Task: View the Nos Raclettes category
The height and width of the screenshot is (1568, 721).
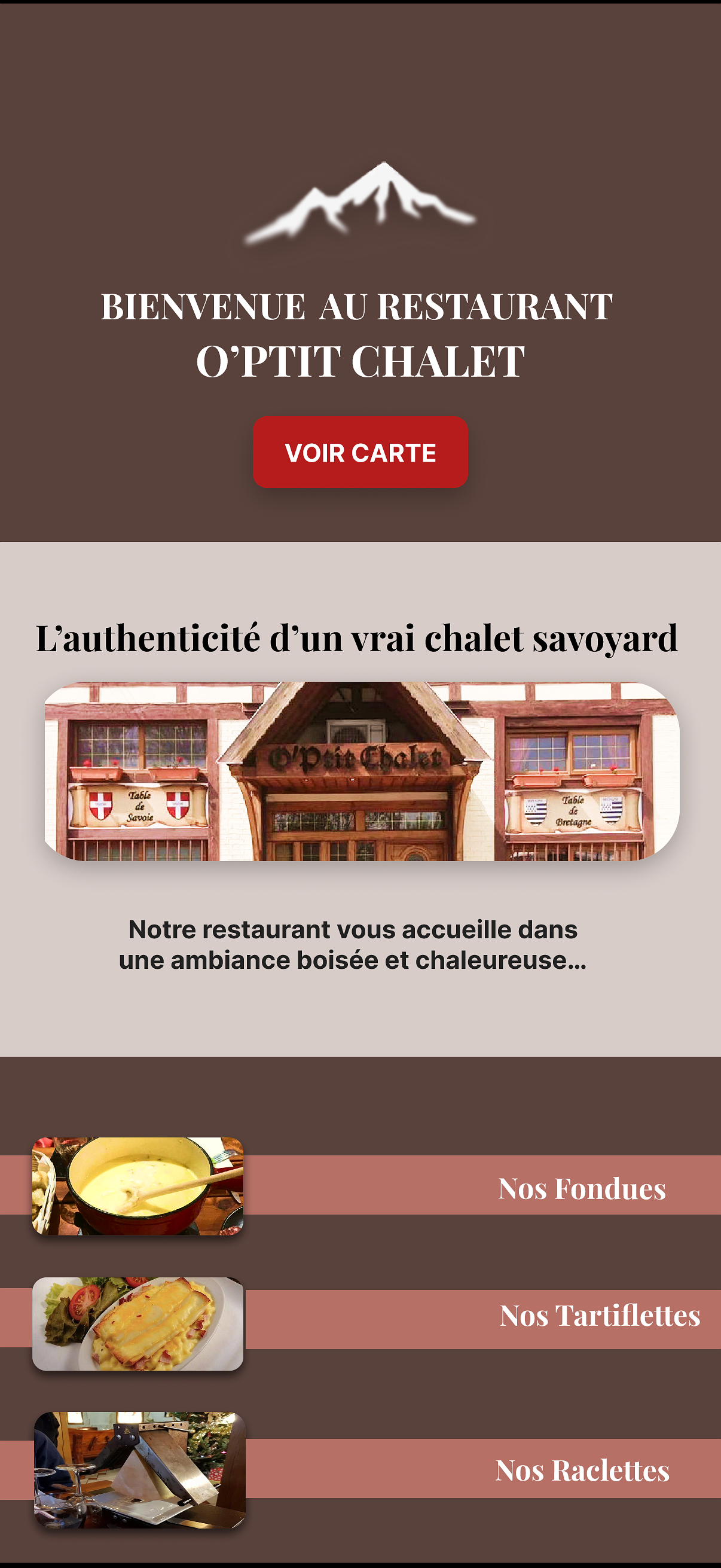Action: click(x=582, y=1470)
